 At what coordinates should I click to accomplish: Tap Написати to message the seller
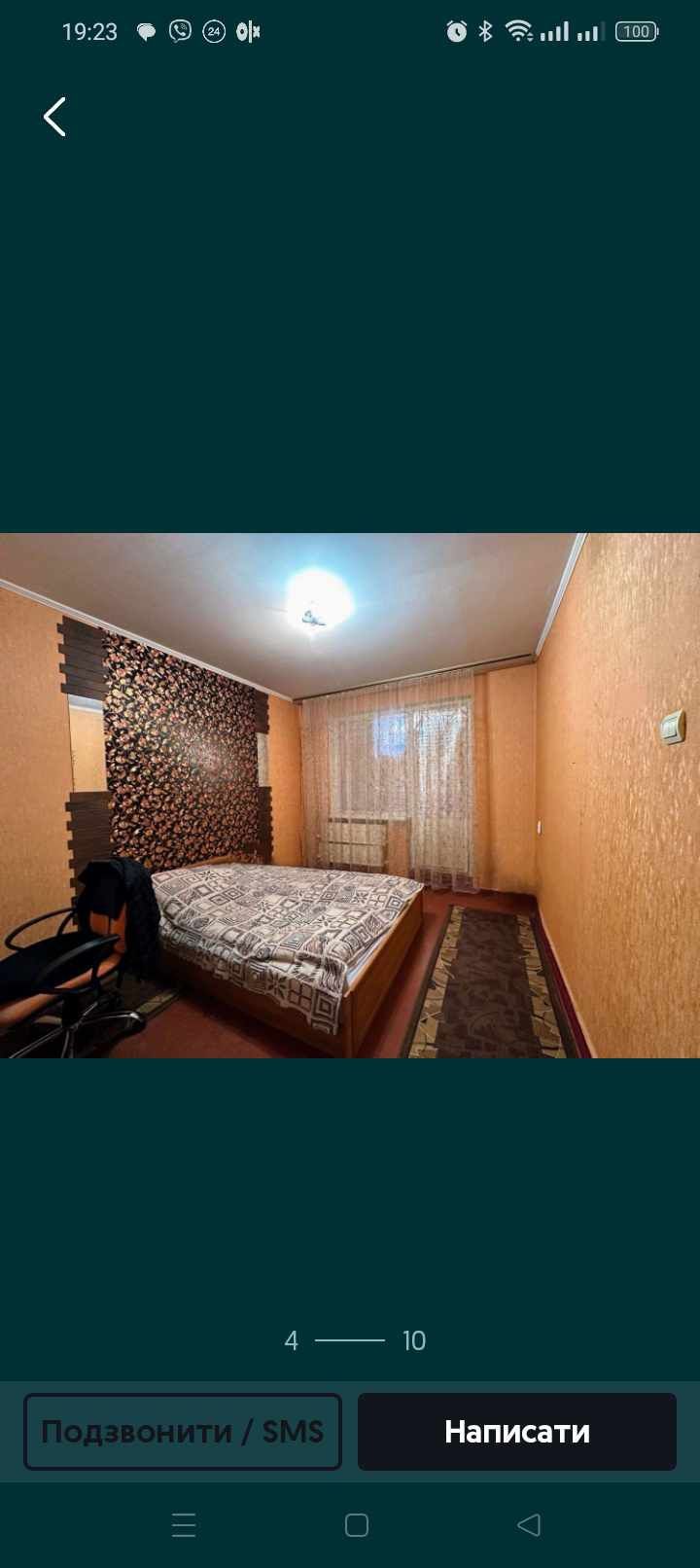pos(516,1431)
